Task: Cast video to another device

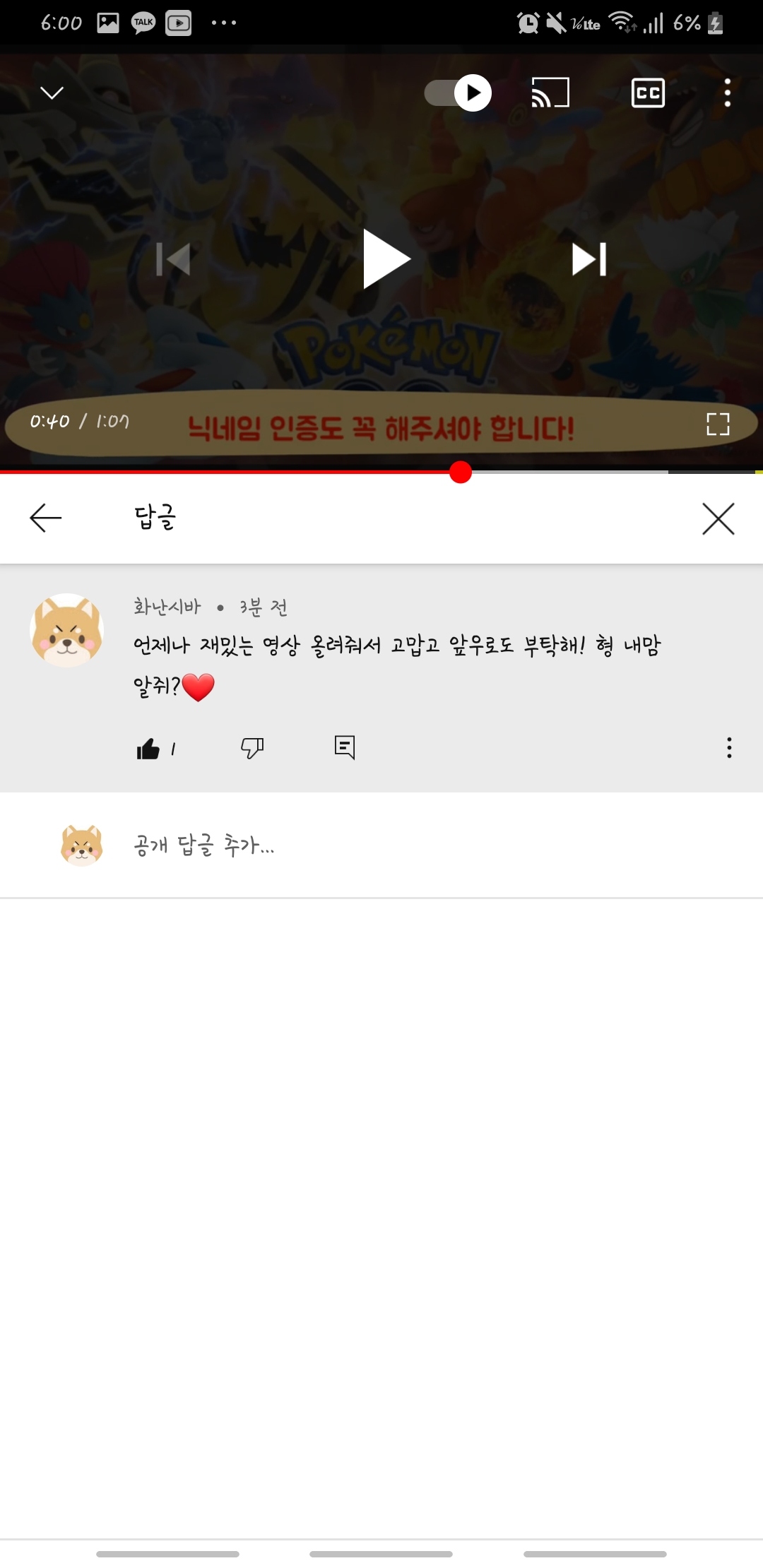Action: (550, 93)
